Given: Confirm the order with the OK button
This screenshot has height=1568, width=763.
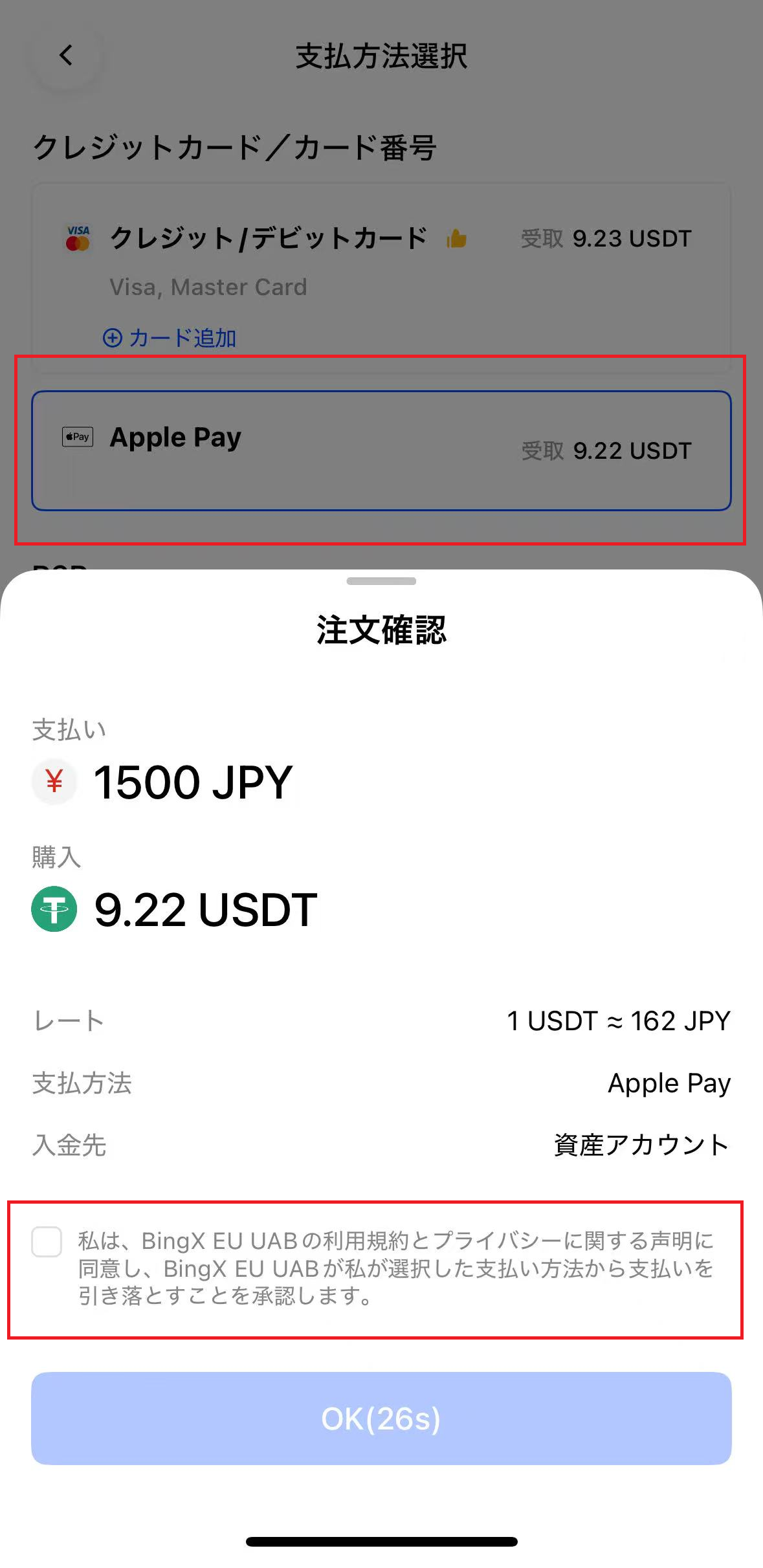Looking at the screenshot, I should [381, 1418].
